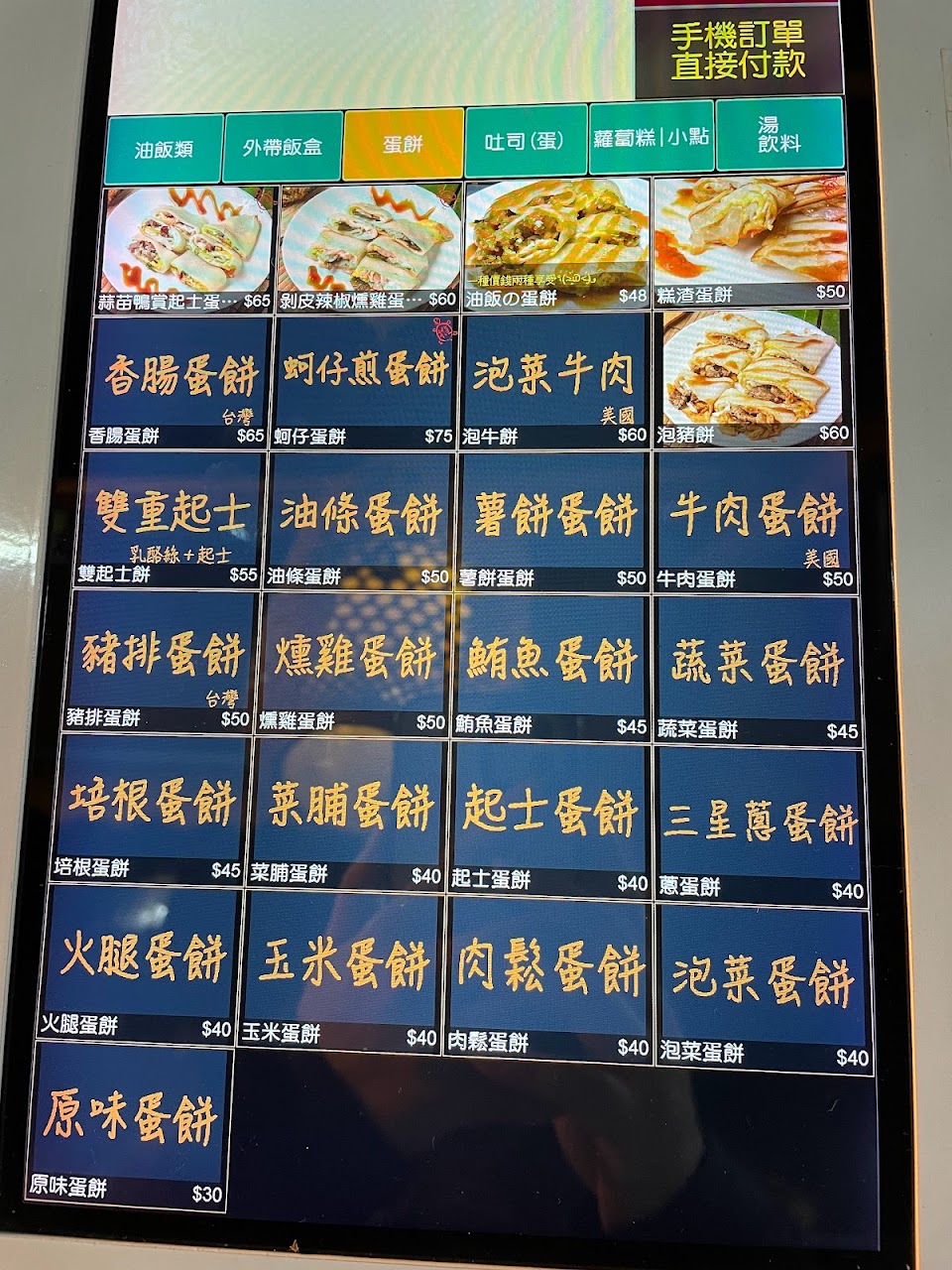Switch to the 蘿蔔糕|小點 tab

[651, 137]
